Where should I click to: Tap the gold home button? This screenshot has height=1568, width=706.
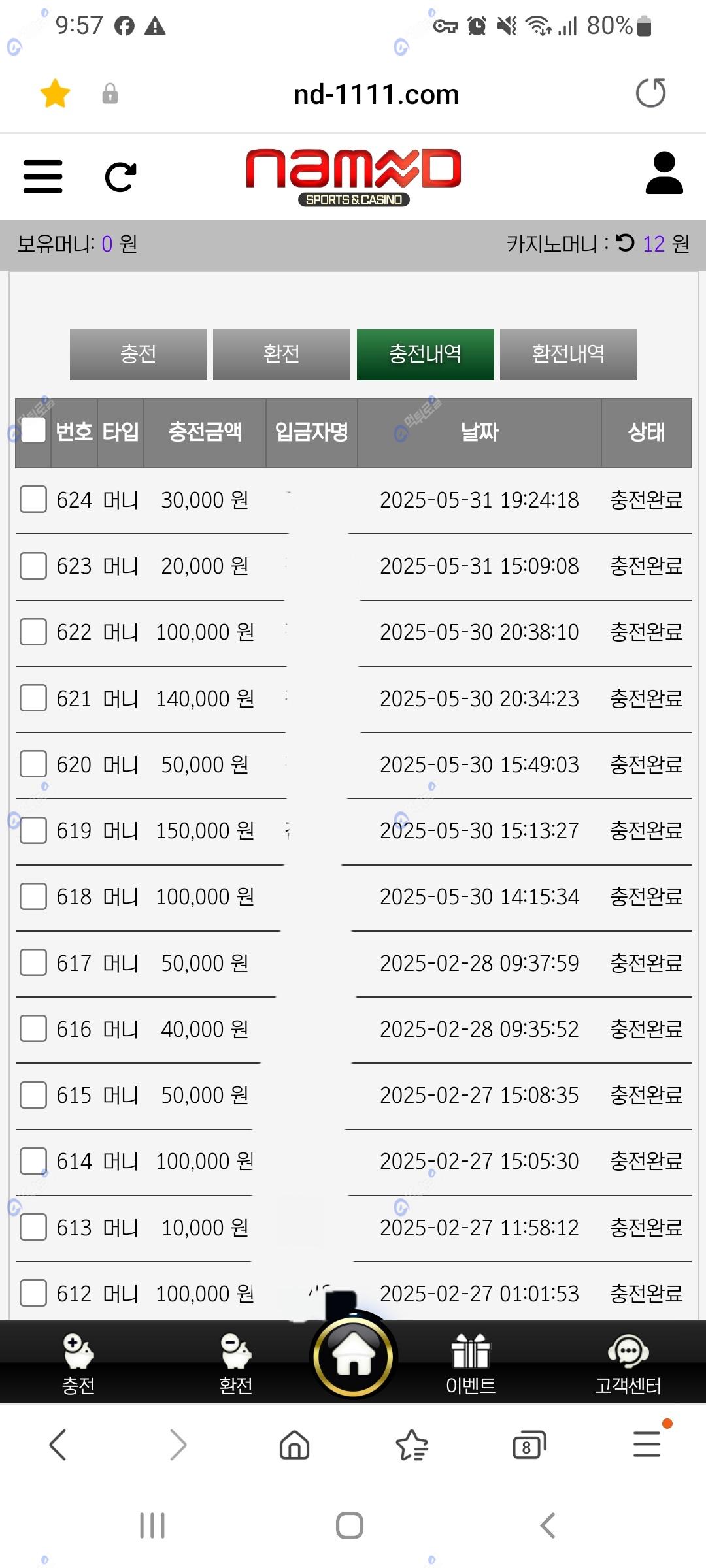tap(353, 1356)
